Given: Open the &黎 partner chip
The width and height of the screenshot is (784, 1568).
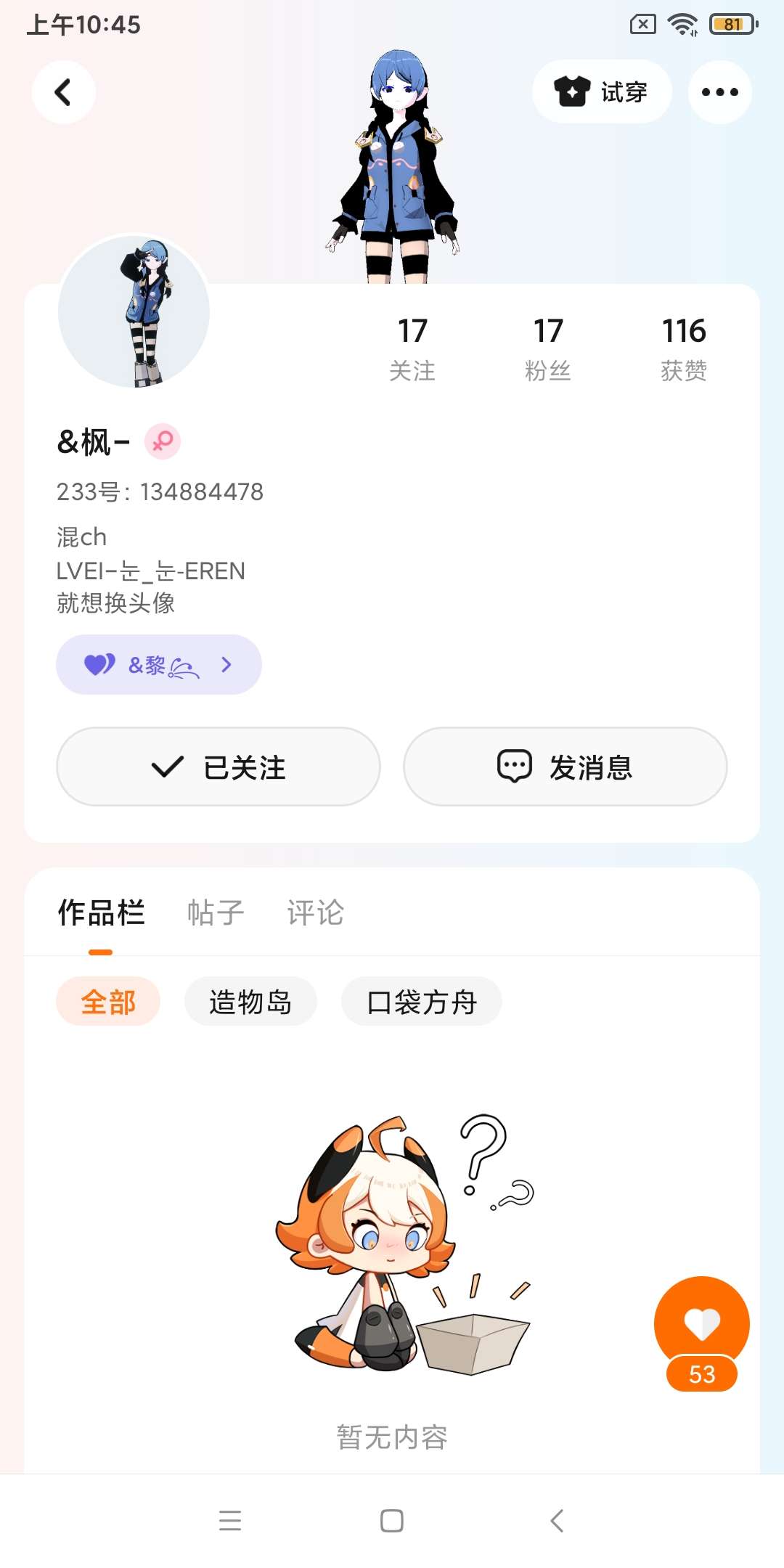Looking at the screenshot, I should click(x=159, y=664).
